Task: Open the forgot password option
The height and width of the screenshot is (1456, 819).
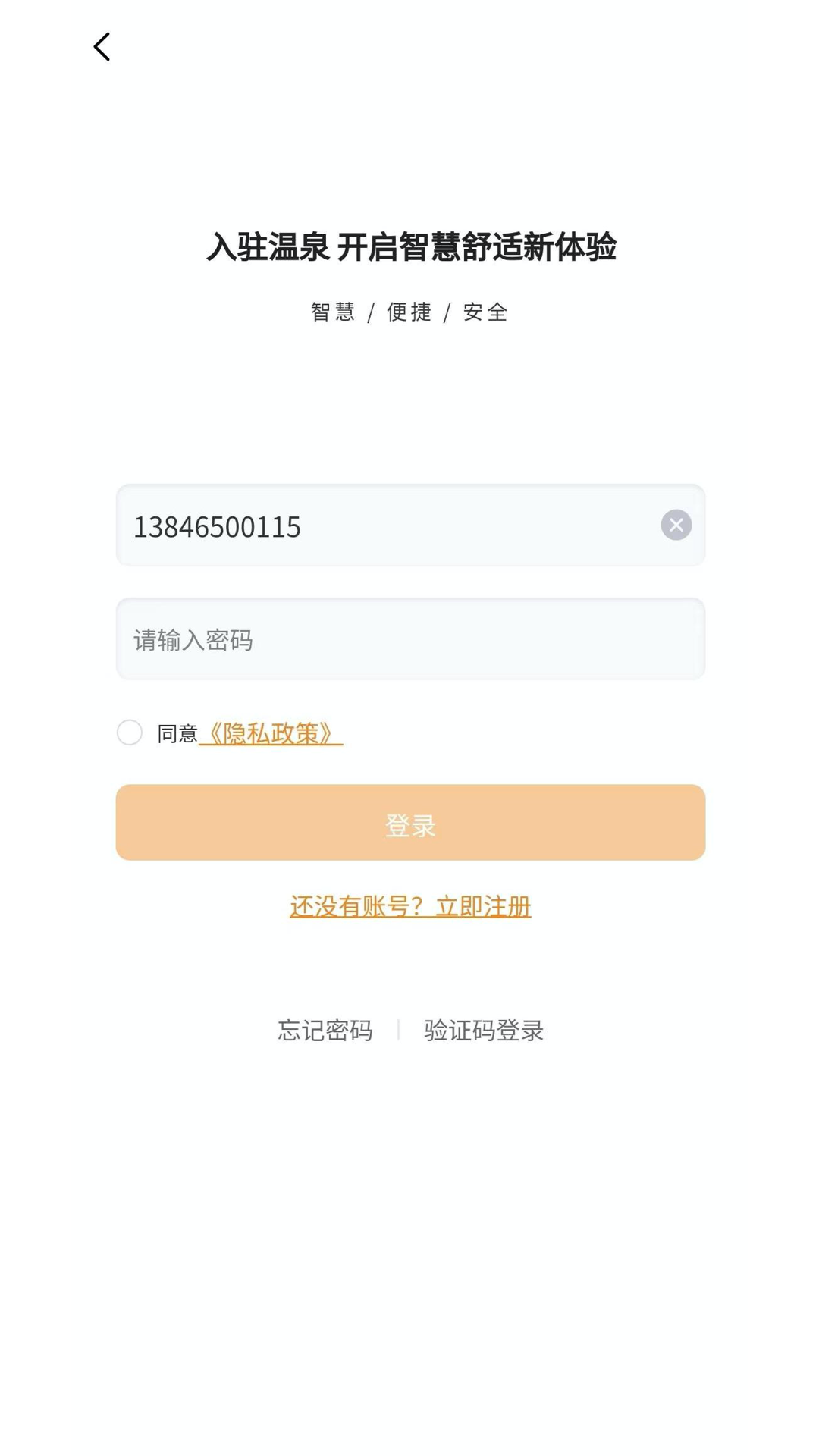Action: [x=325, y=1030]
